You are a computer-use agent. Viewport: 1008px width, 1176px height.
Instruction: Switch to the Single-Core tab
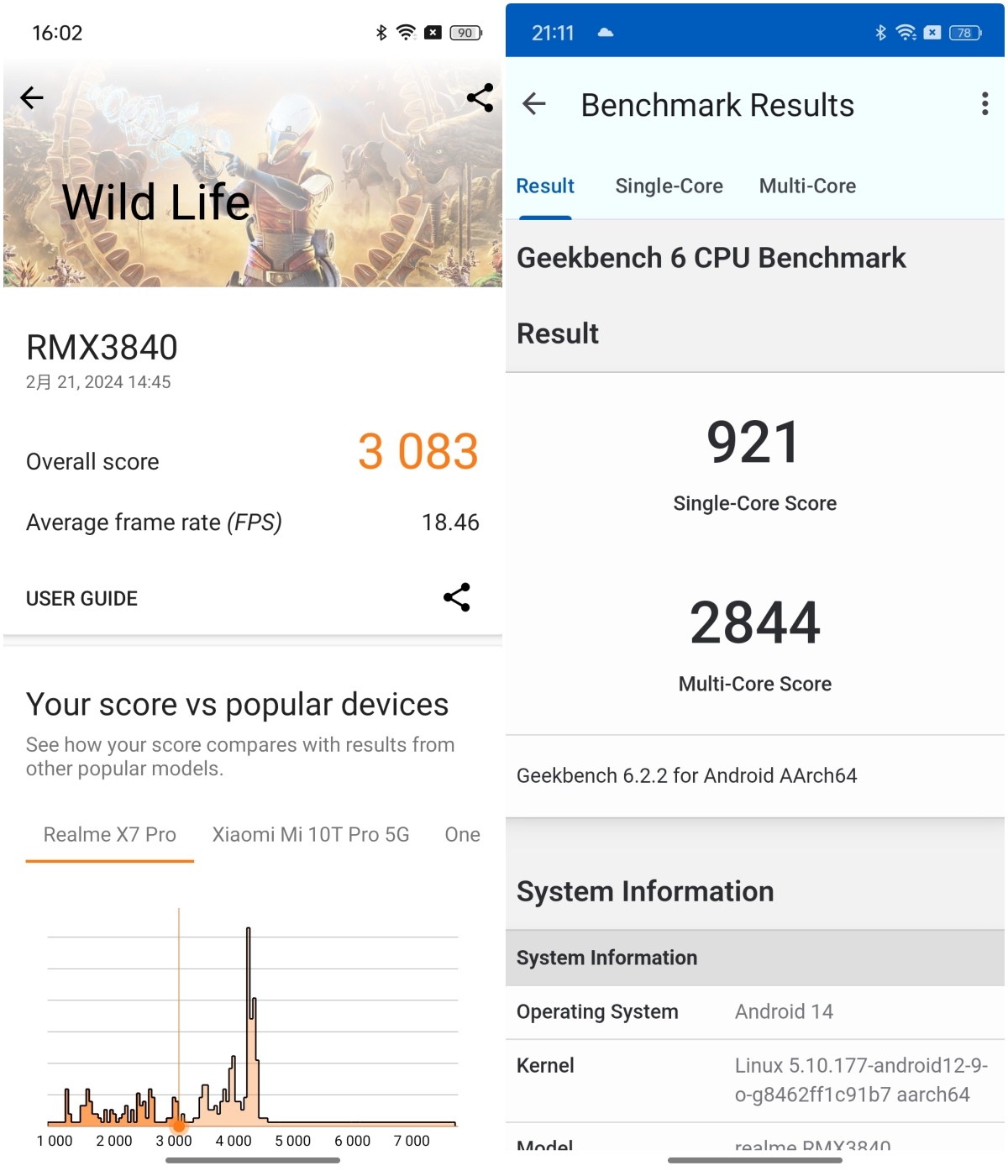coord(669,186)
